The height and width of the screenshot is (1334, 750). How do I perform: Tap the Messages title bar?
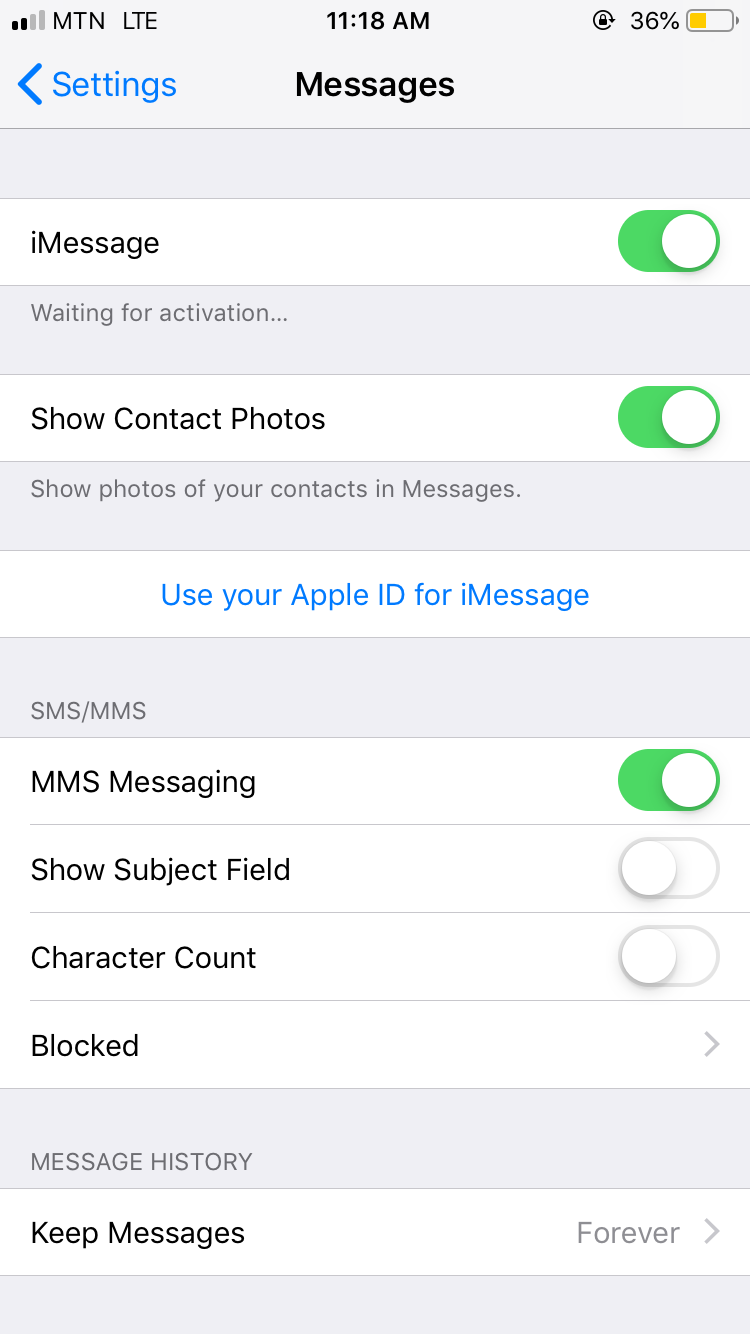[375, 85]
